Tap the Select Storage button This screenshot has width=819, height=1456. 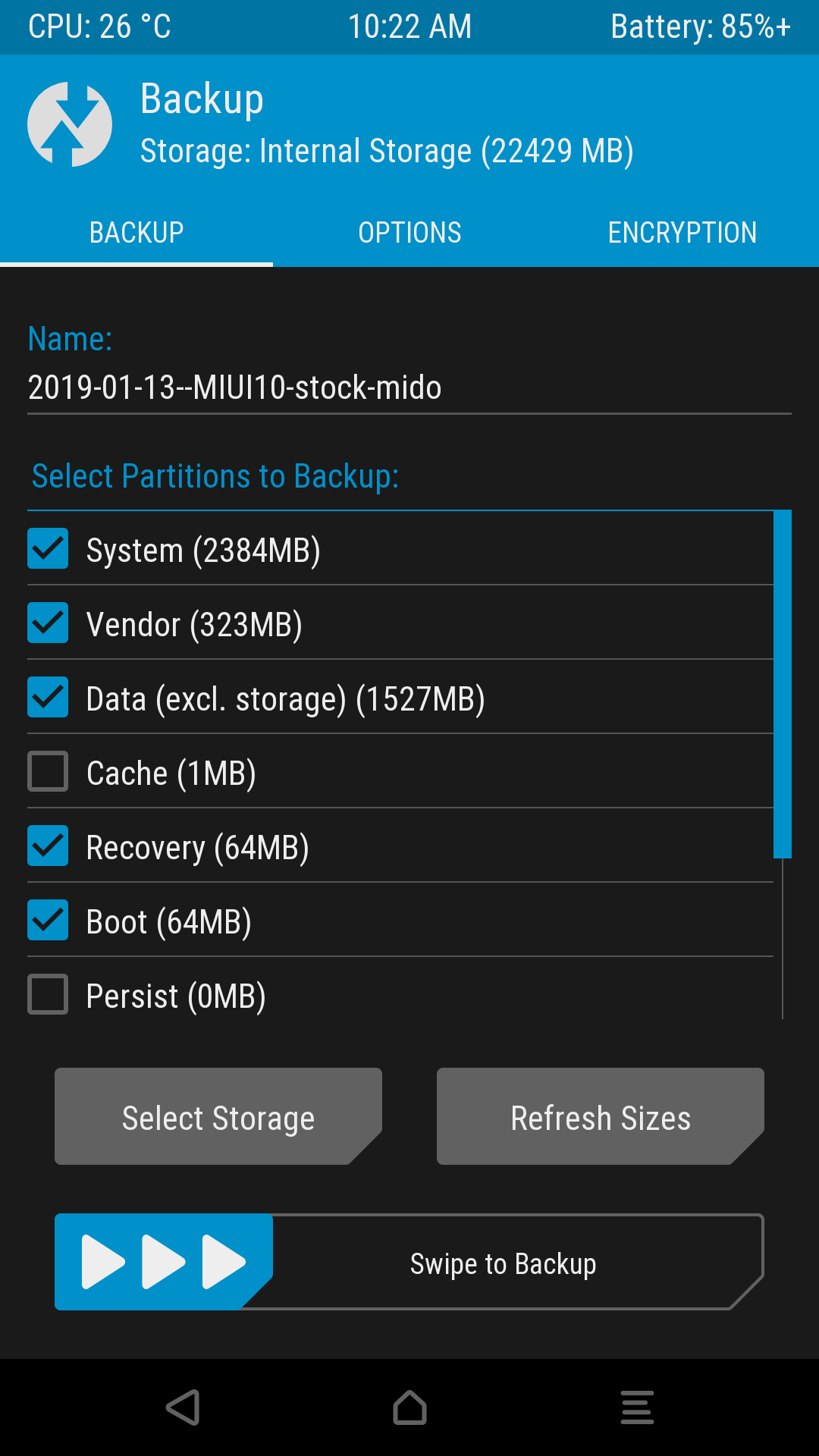tap(218, 1116)
